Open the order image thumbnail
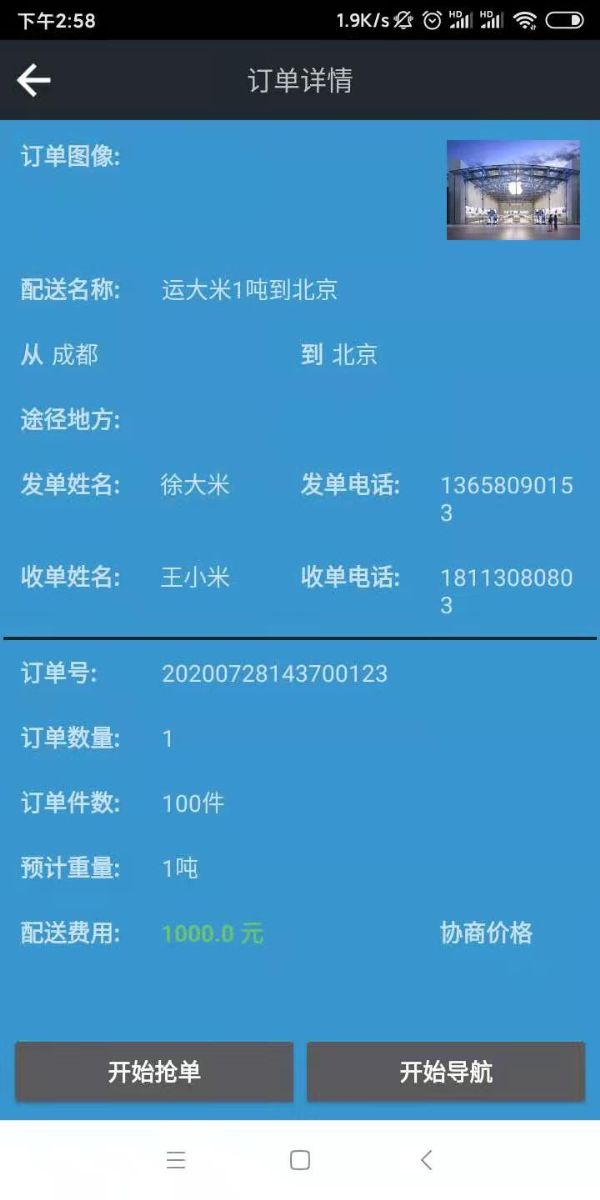 point(513,190)
